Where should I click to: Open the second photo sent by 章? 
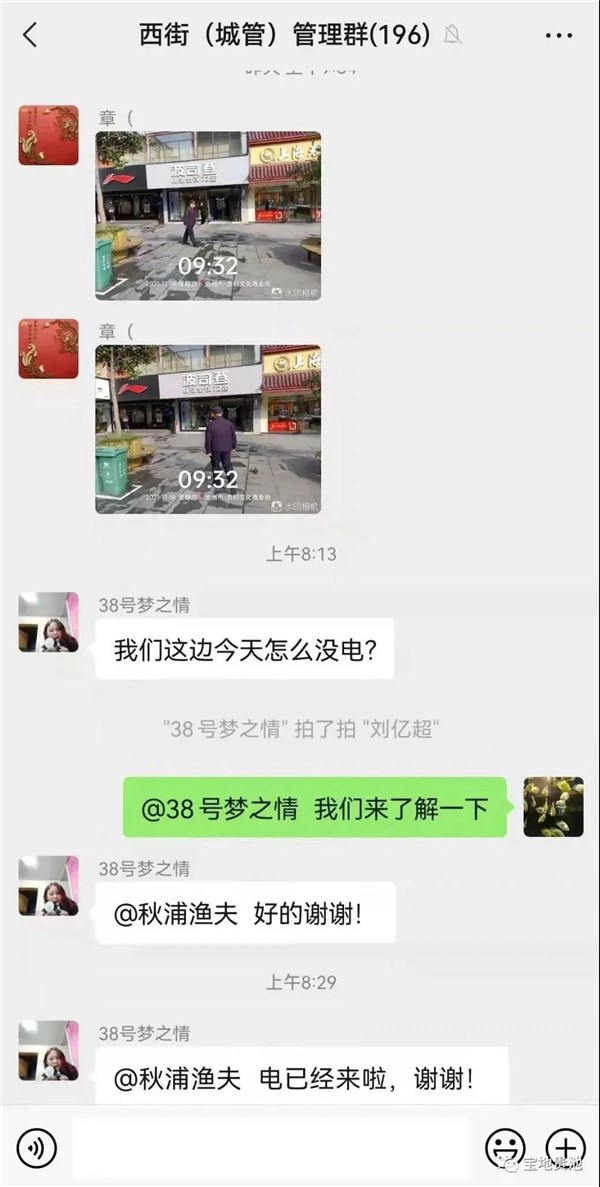[208, 429]
